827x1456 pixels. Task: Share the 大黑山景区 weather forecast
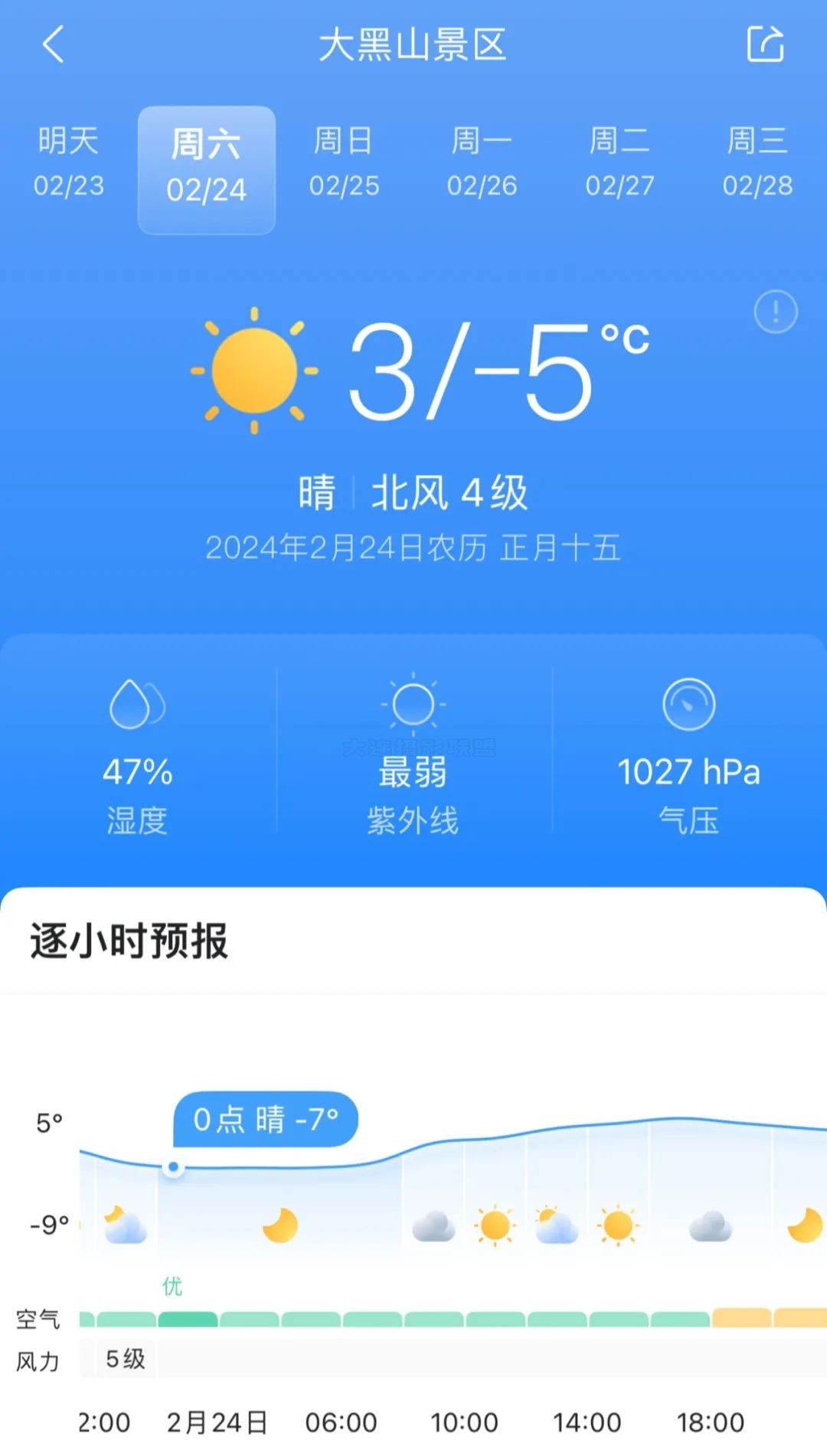(765, 44)
